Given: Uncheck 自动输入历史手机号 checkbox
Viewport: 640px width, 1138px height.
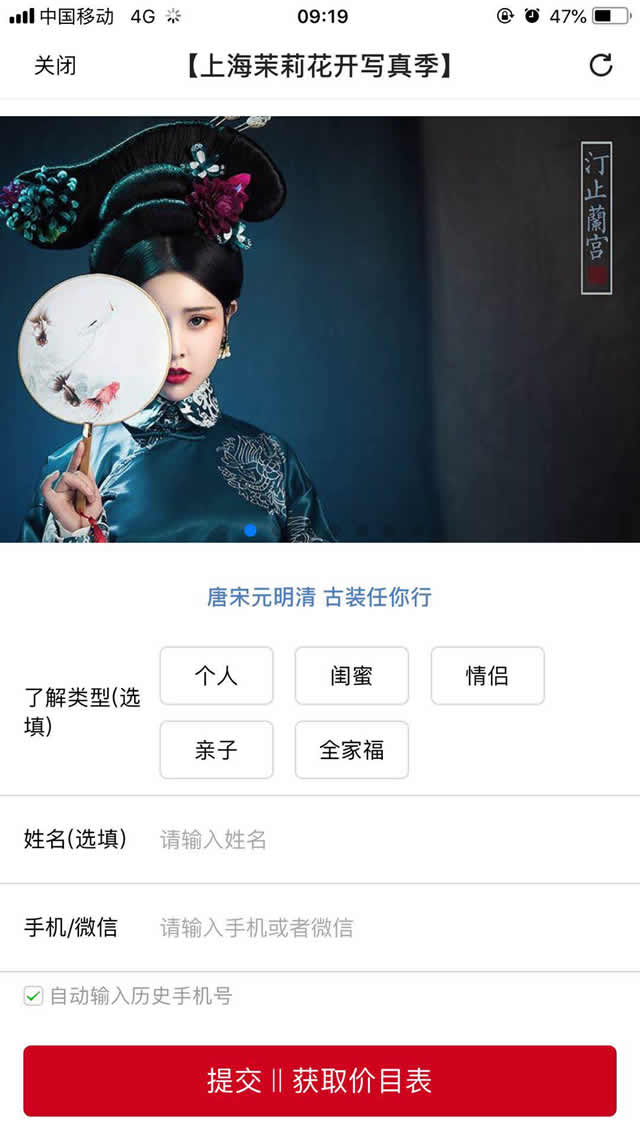Looking at the screenshot, I should coord(34,996).
